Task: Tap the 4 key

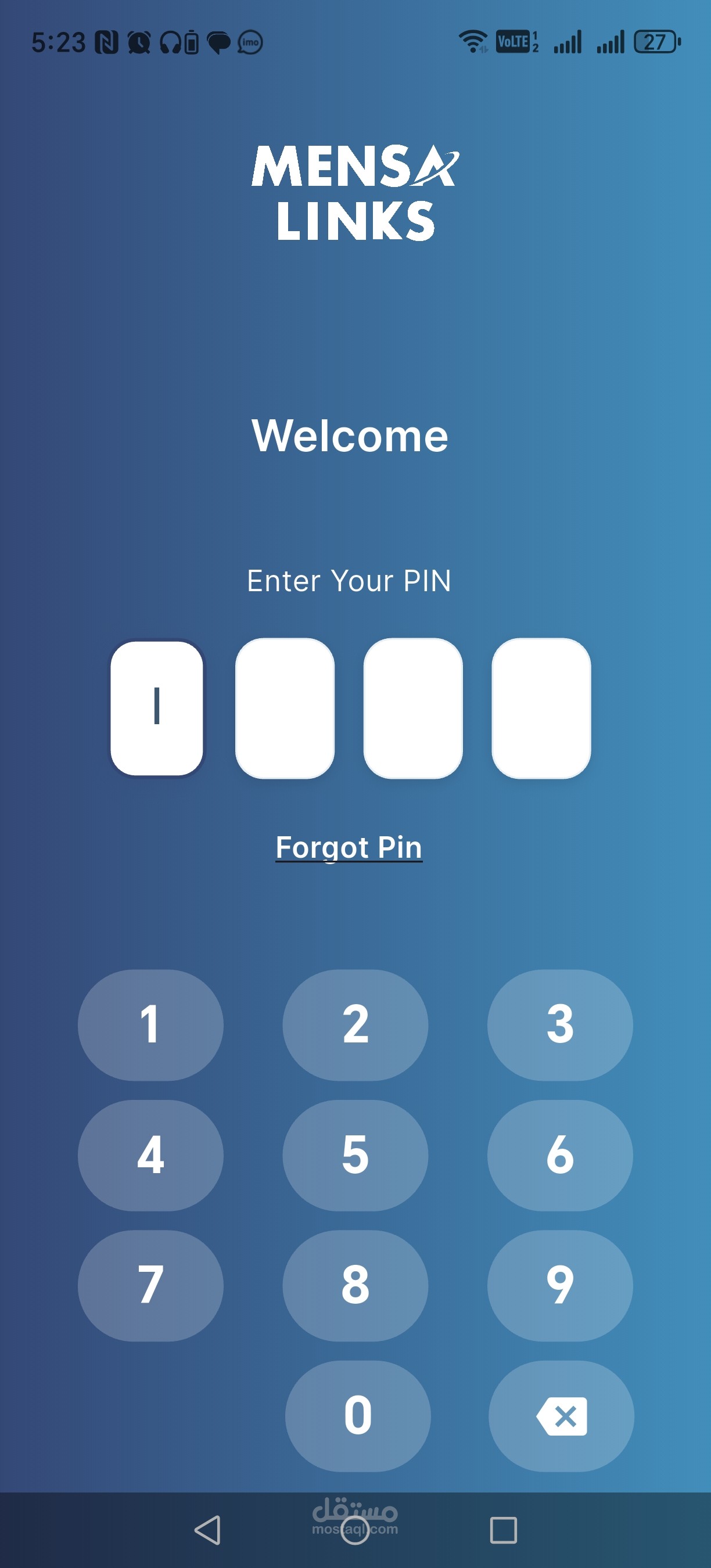Action: point(150,1155)
